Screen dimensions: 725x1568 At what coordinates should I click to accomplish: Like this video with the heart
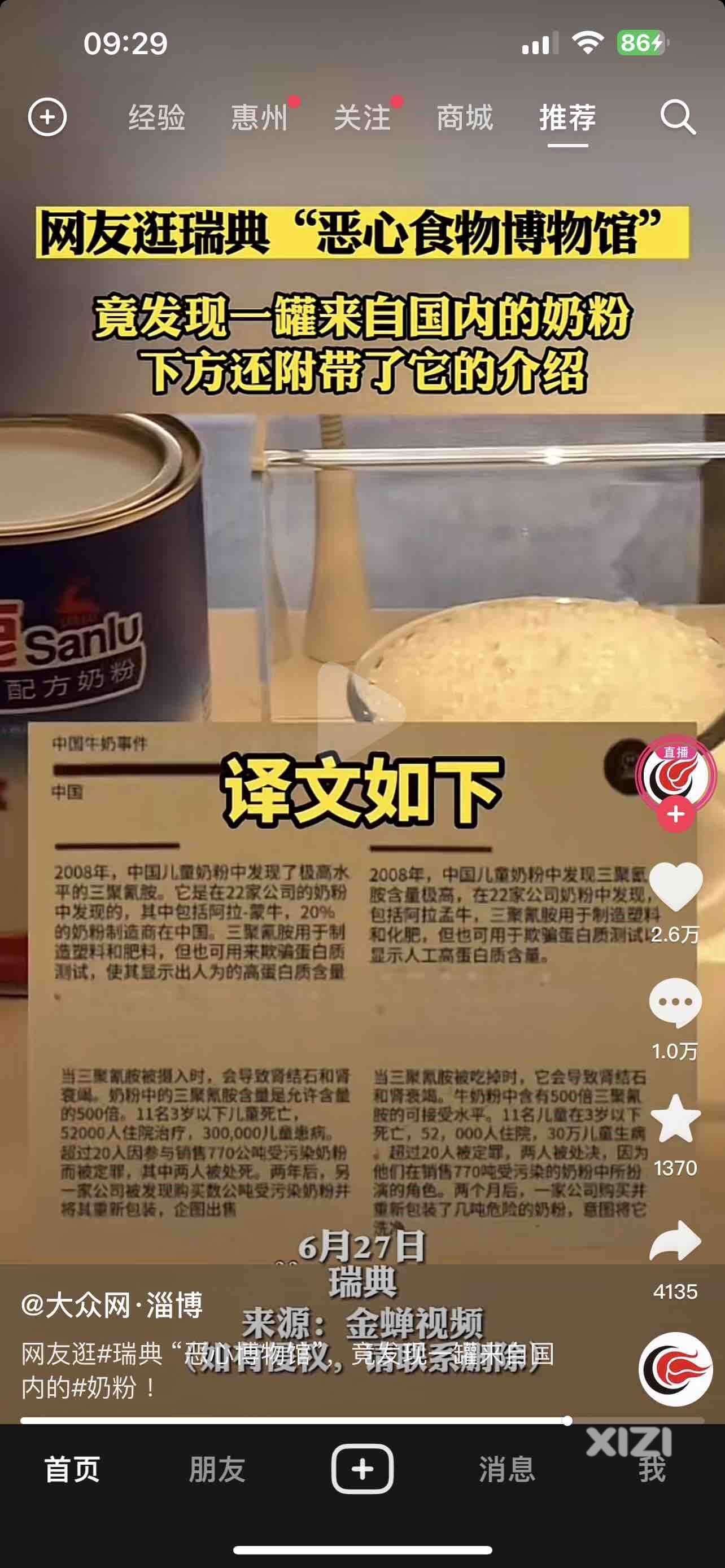[x=675, y=887]
